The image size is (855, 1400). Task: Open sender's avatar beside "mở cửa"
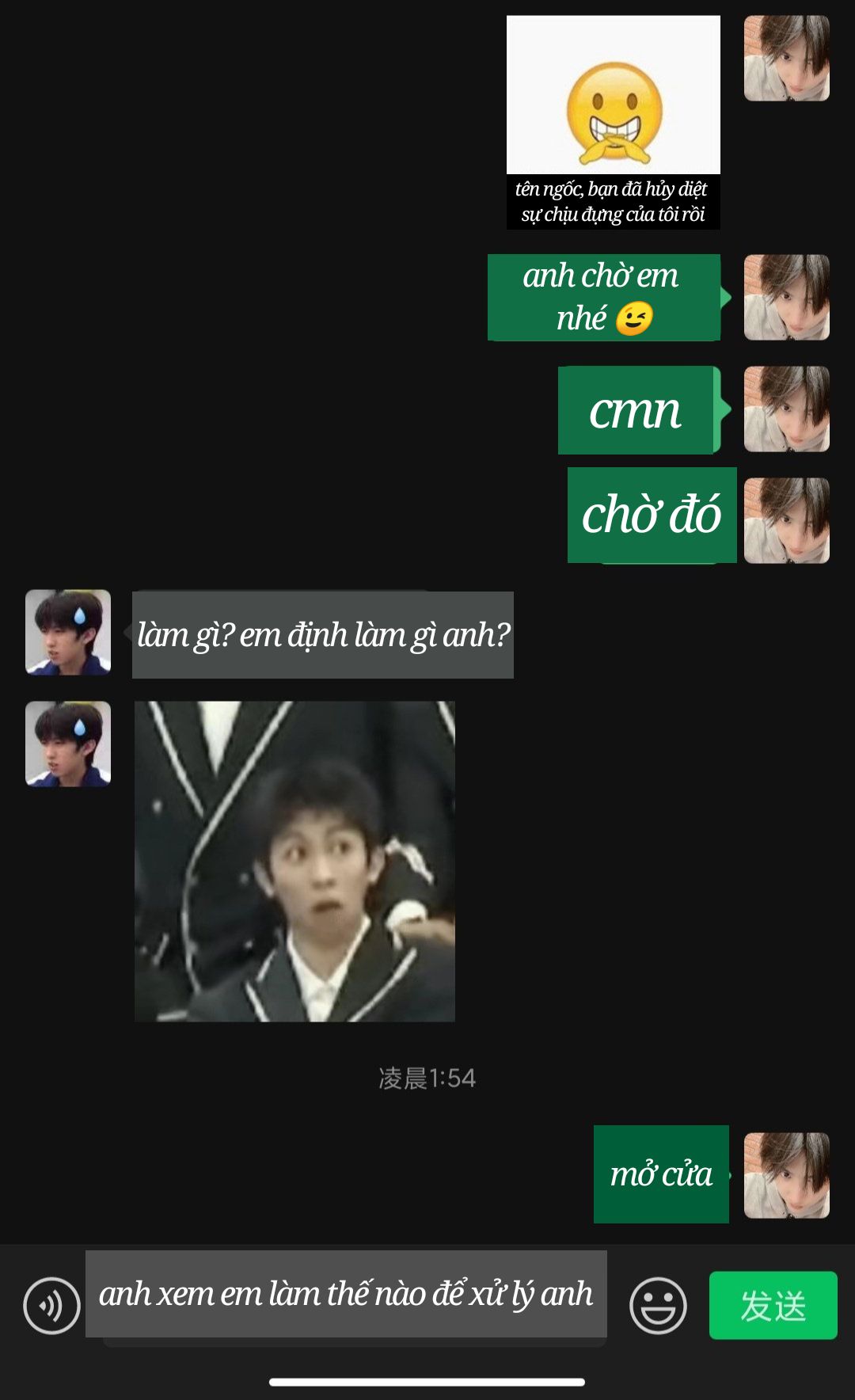pyautogui.click(x=786, y=1175)
